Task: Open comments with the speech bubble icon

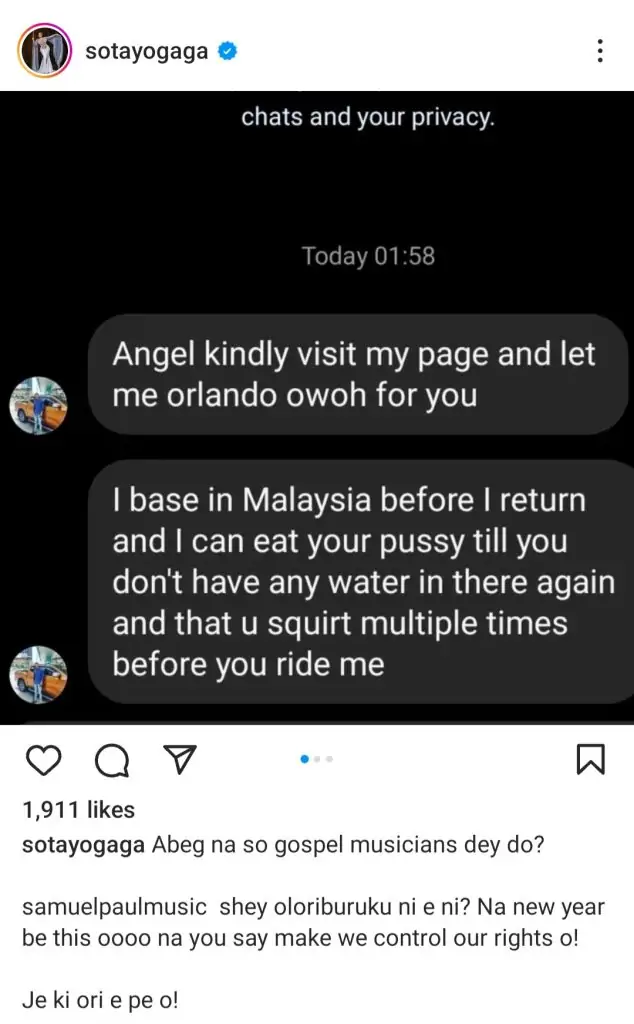Action: tap(111, 762)
